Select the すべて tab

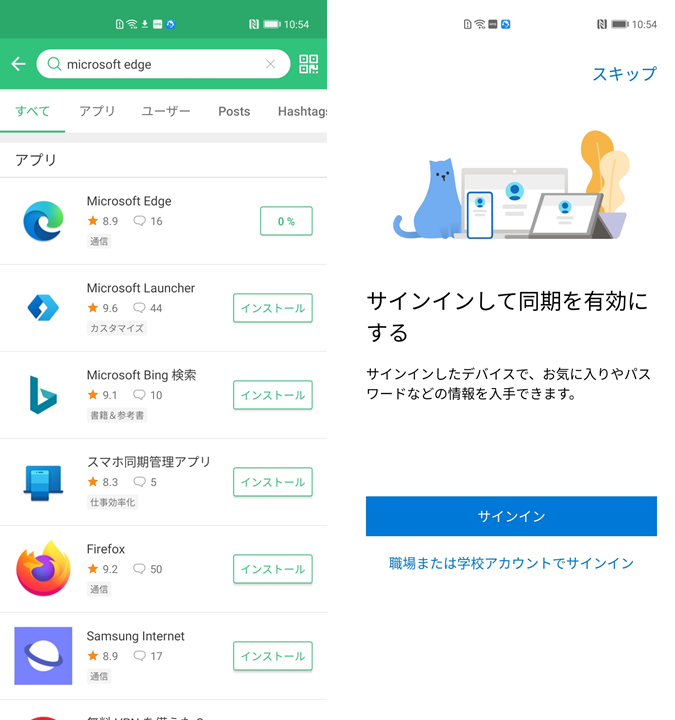click(32, 111)
